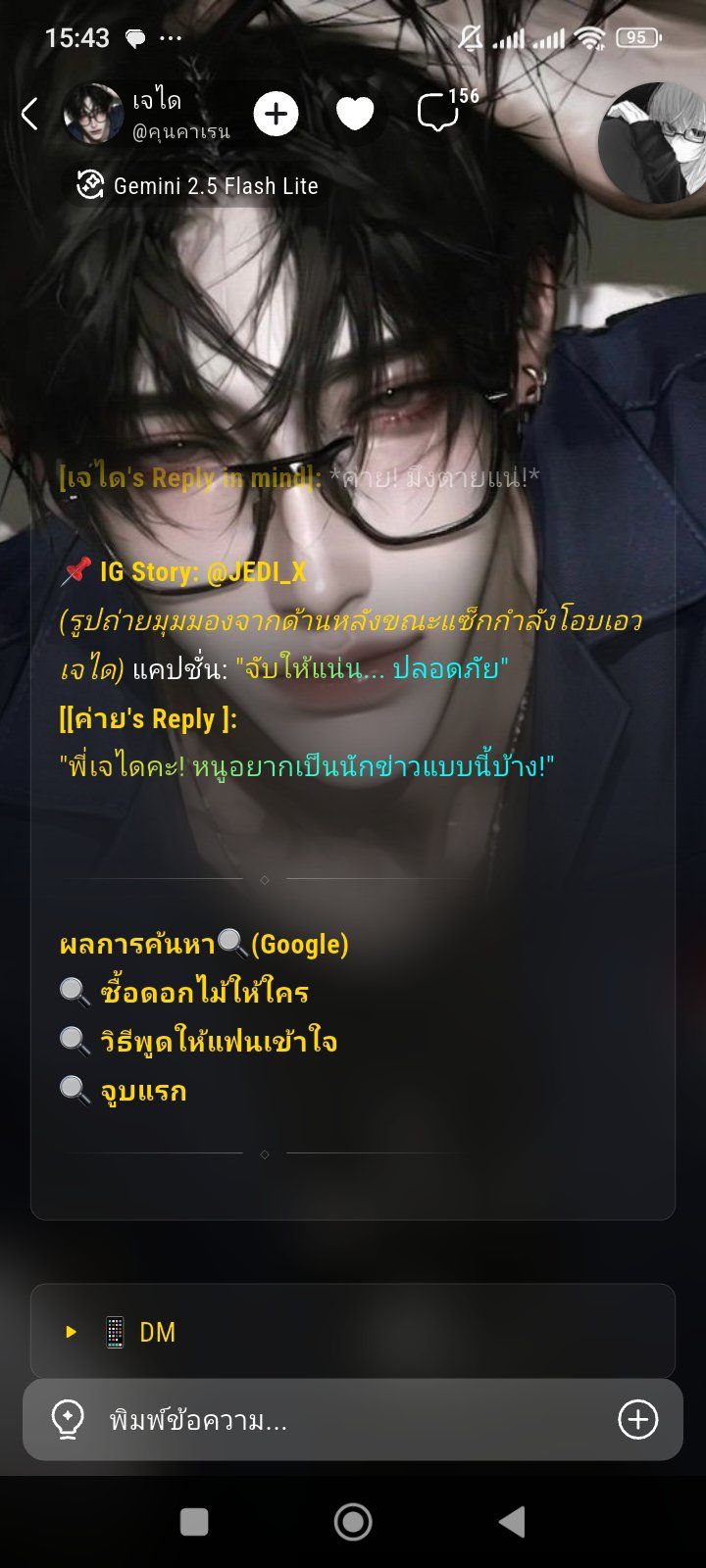Go to the system home screen
The height and width of the screenshot is (1568, 706).
point(353,1522)
